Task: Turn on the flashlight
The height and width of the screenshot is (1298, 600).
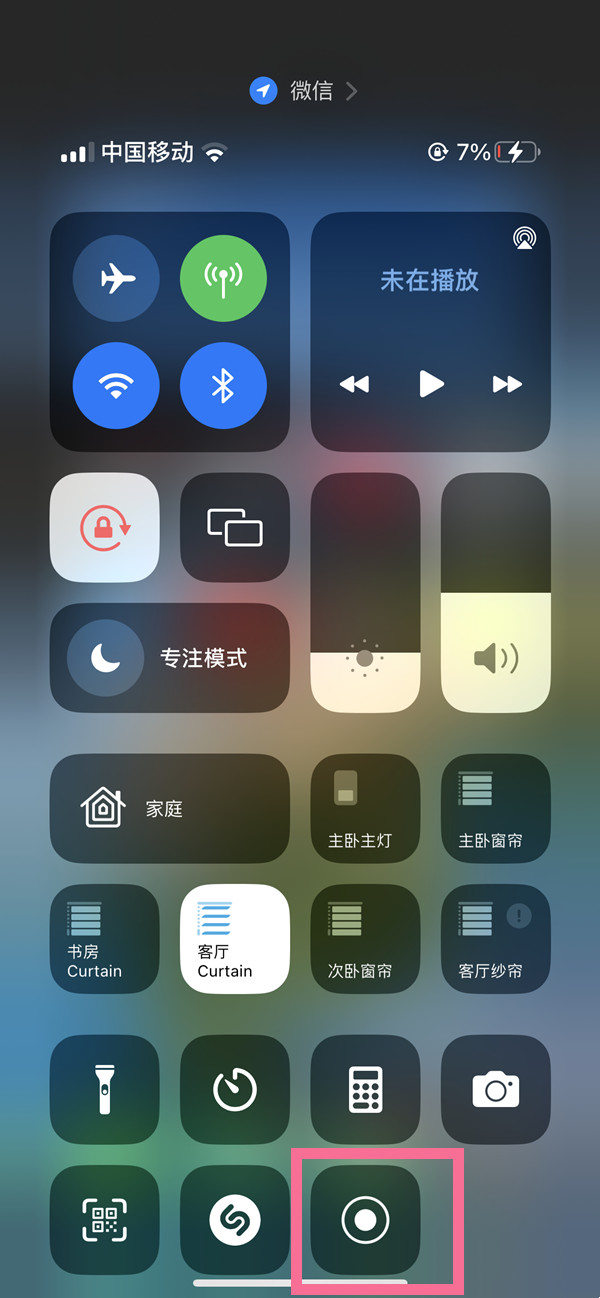Action: pos(105,1089)
